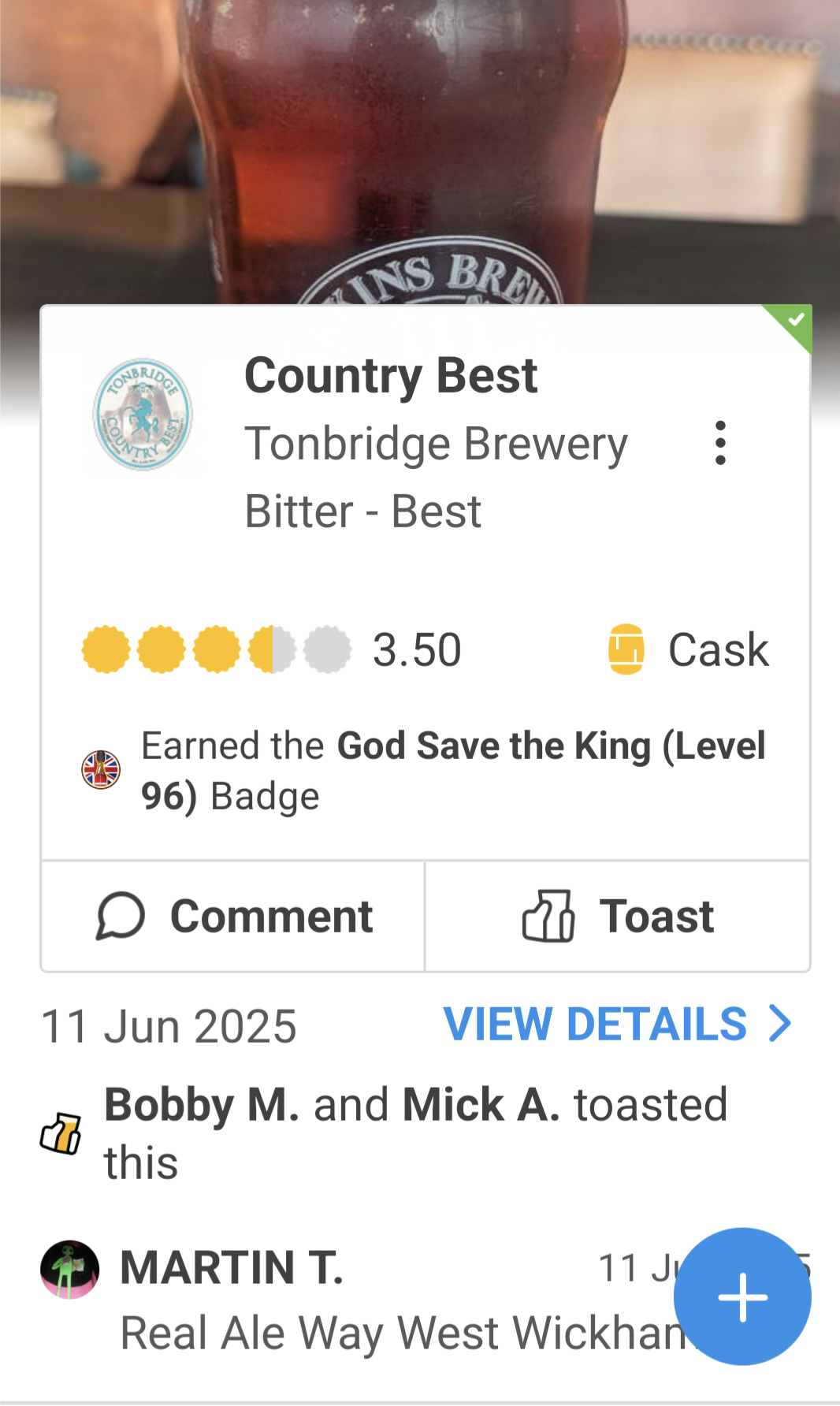The height and width of the screenshot is (1406, 840).
Task: Tap the blue plus floating button
Action: click(742, 1296)
